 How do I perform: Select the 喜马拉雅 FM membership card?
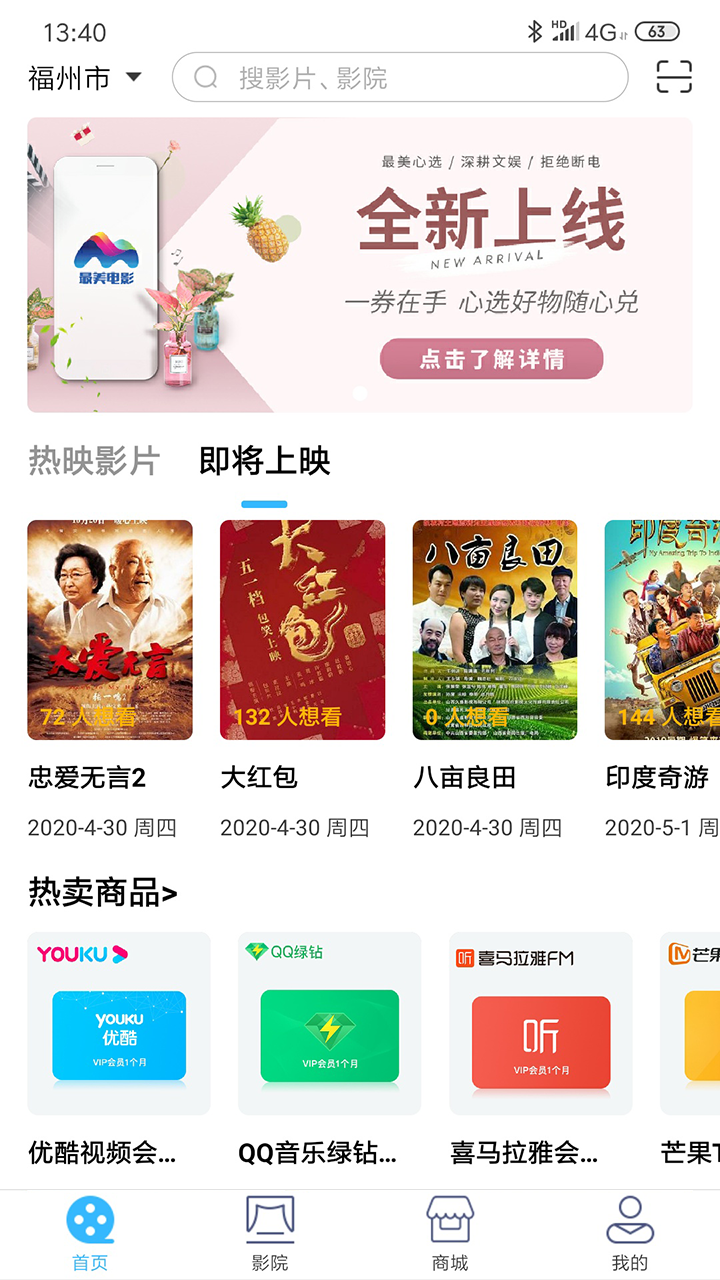click(x=541, y=1024)
